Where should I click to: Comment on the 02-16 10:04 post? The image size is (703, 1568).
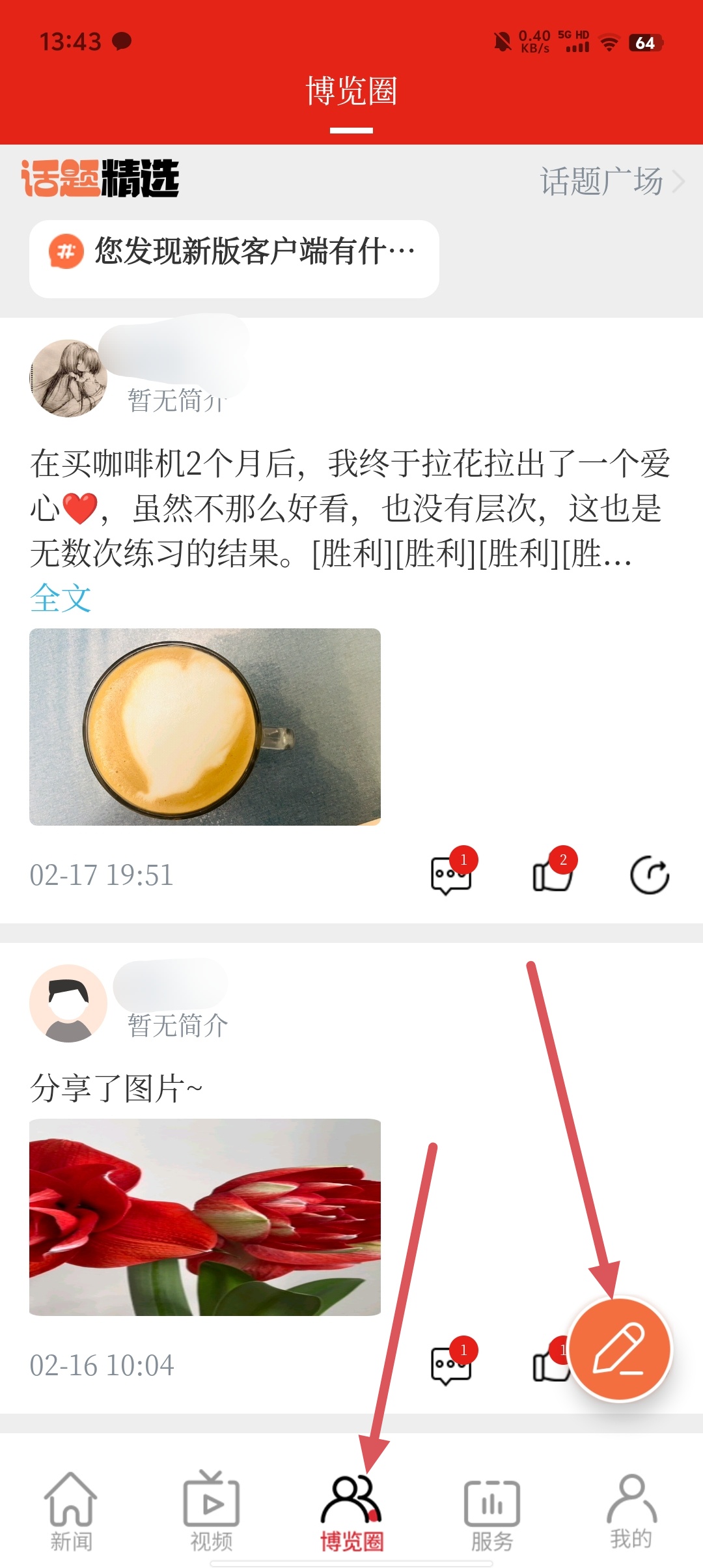point(451,1365)
